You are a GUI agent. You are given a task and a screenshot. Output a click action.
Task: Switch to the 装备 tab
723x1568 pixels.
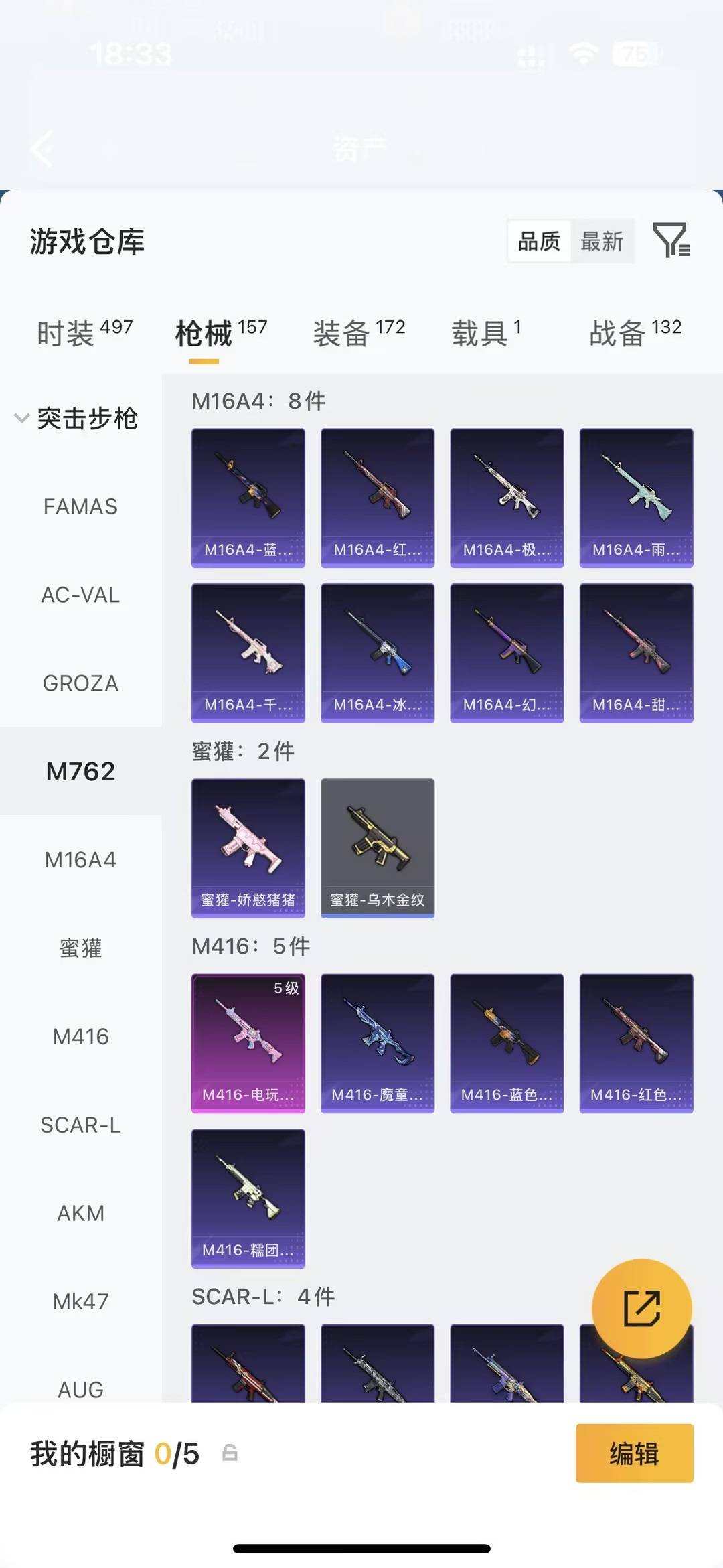pyautogui.click(x=359, y=332)
